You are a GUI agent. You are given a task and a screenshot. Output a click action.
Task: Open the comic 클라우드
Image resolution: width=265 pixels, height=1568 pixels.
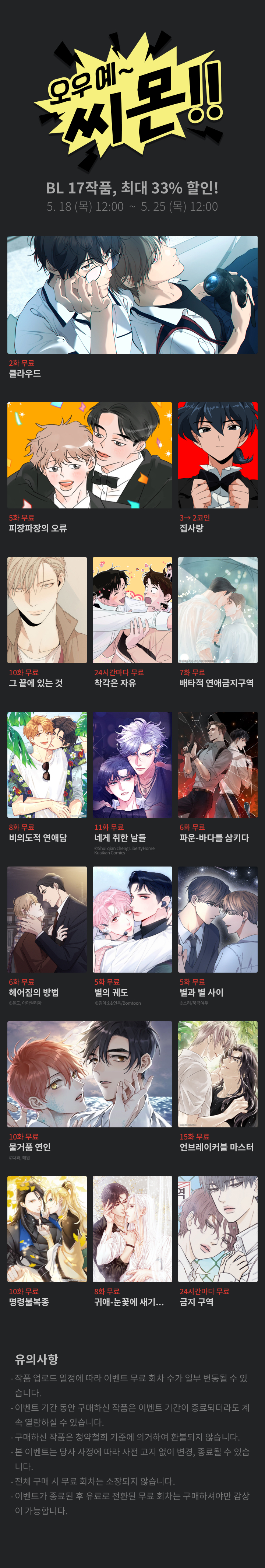(132, 295)
